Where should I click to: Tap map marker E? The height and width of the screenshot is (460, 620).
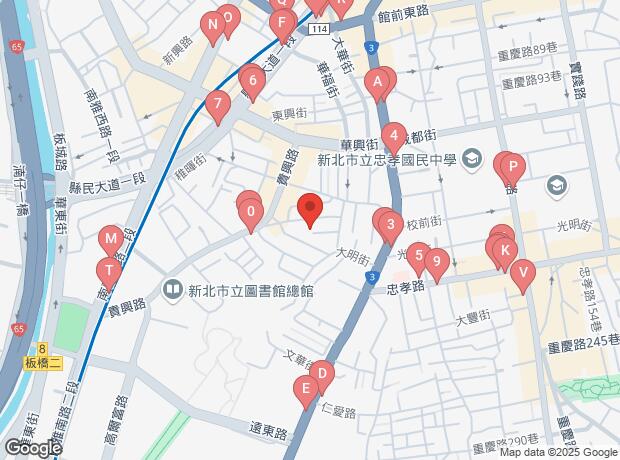306,390
